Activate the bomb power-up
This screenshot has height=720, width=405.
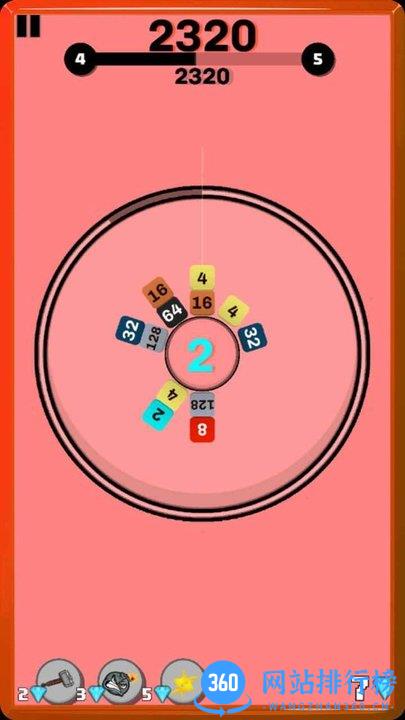click(x=122, y=682)
